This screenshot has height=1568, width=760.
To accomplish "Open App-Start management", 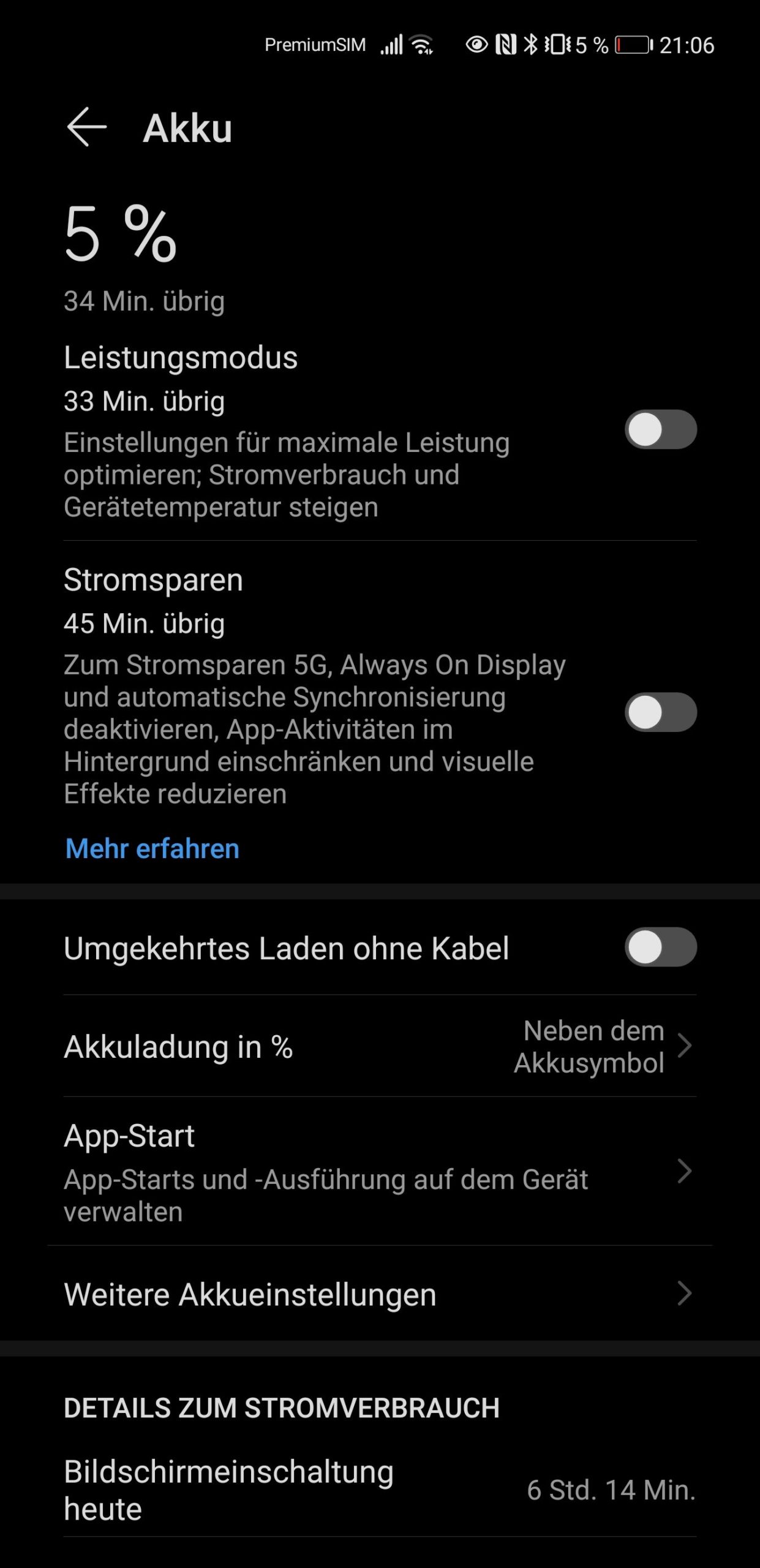I will (380, 1171).
